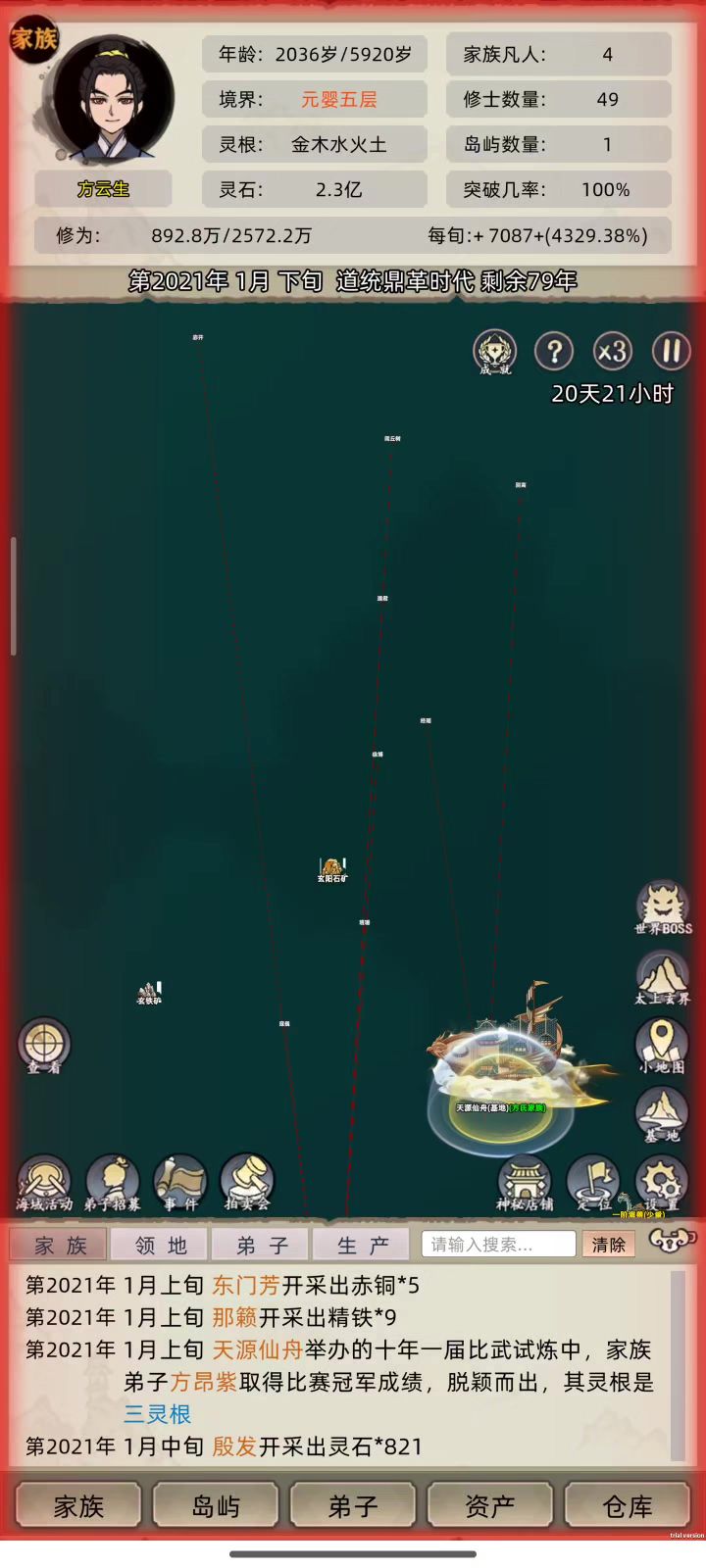Open the 仓库 warehouse bottom tab

tap(628, 1506)
